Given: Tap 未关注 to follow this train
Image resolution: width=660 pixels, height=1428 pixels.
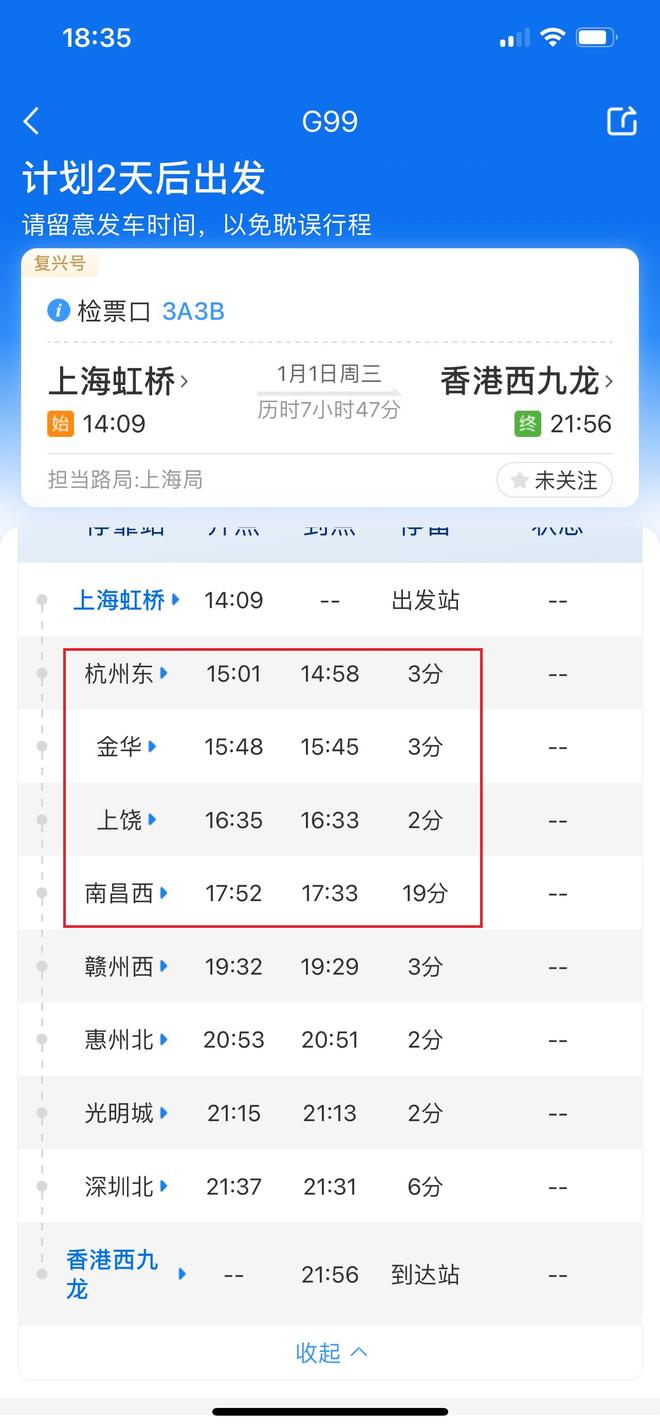Looking at the screenshot, I should pyautogui.click(x=554, y=481).
